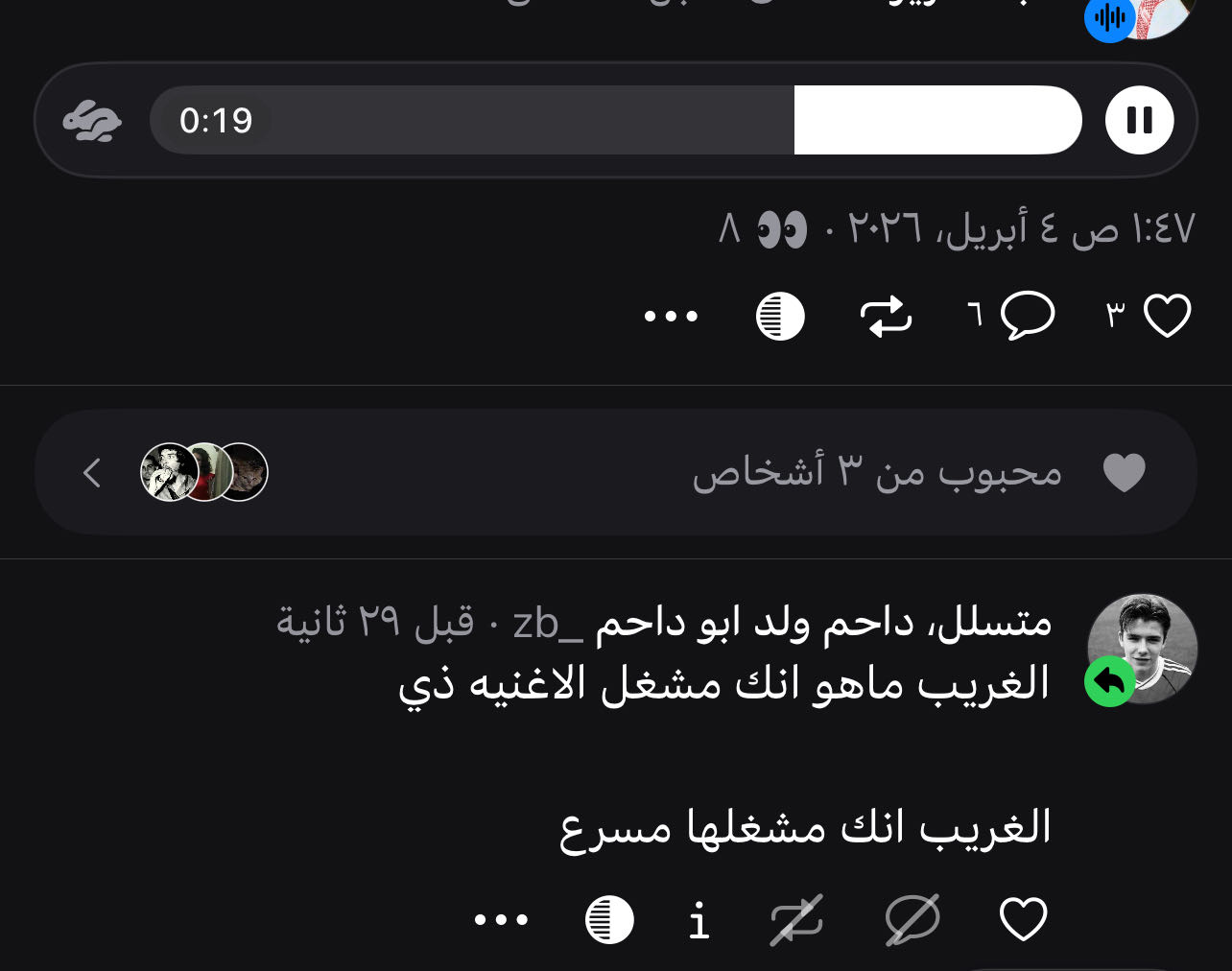Pause the voice post playback
This screenshot has width=1232, height=971.
point(1139,120)
